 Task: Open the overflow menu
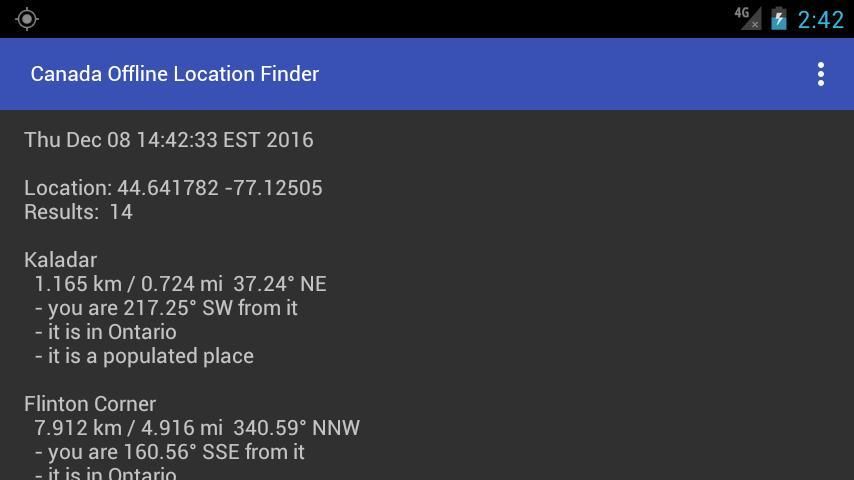click(x=820, y=74)
